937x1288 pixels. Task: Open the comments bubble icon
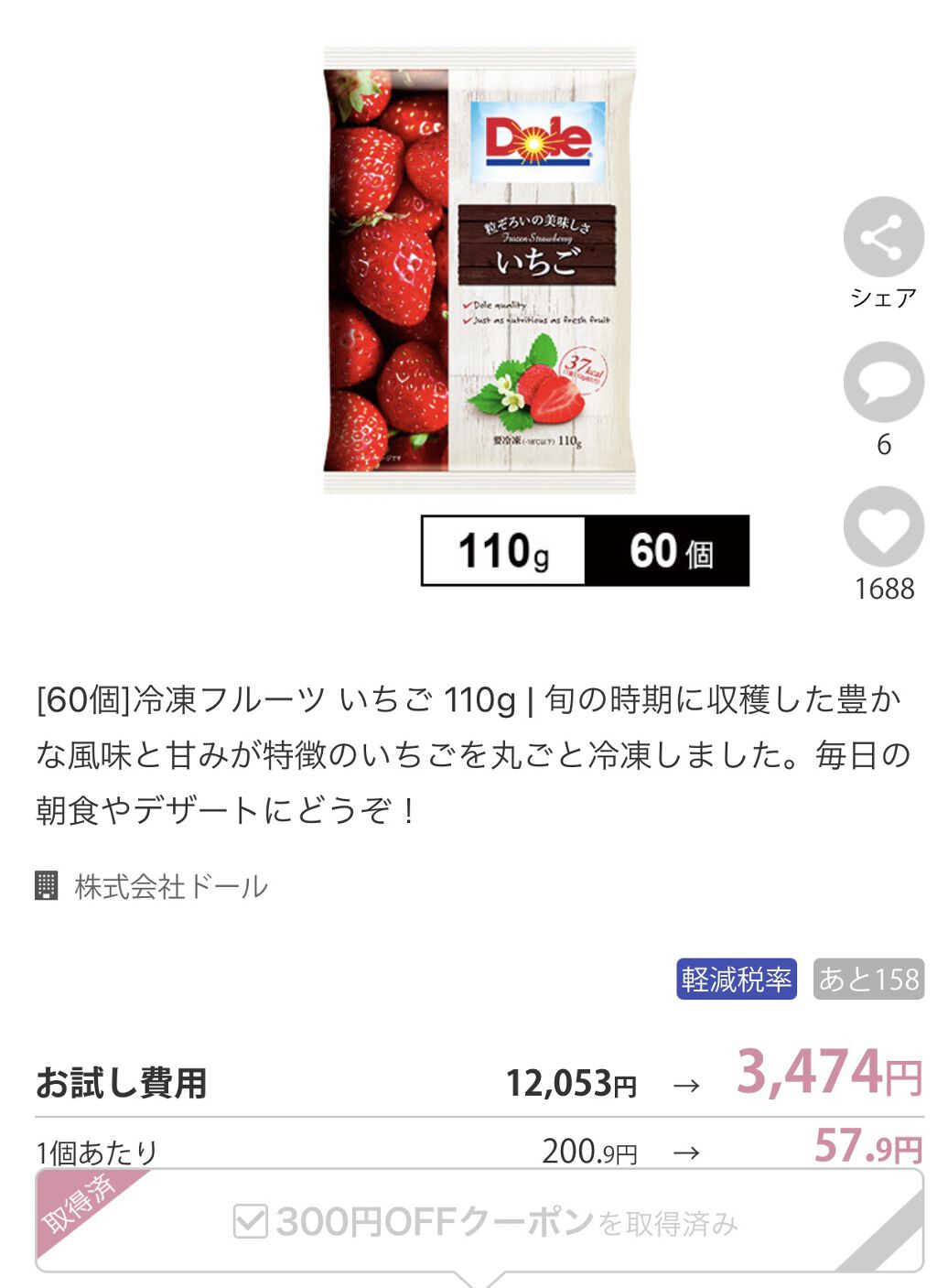click(883, 382)
